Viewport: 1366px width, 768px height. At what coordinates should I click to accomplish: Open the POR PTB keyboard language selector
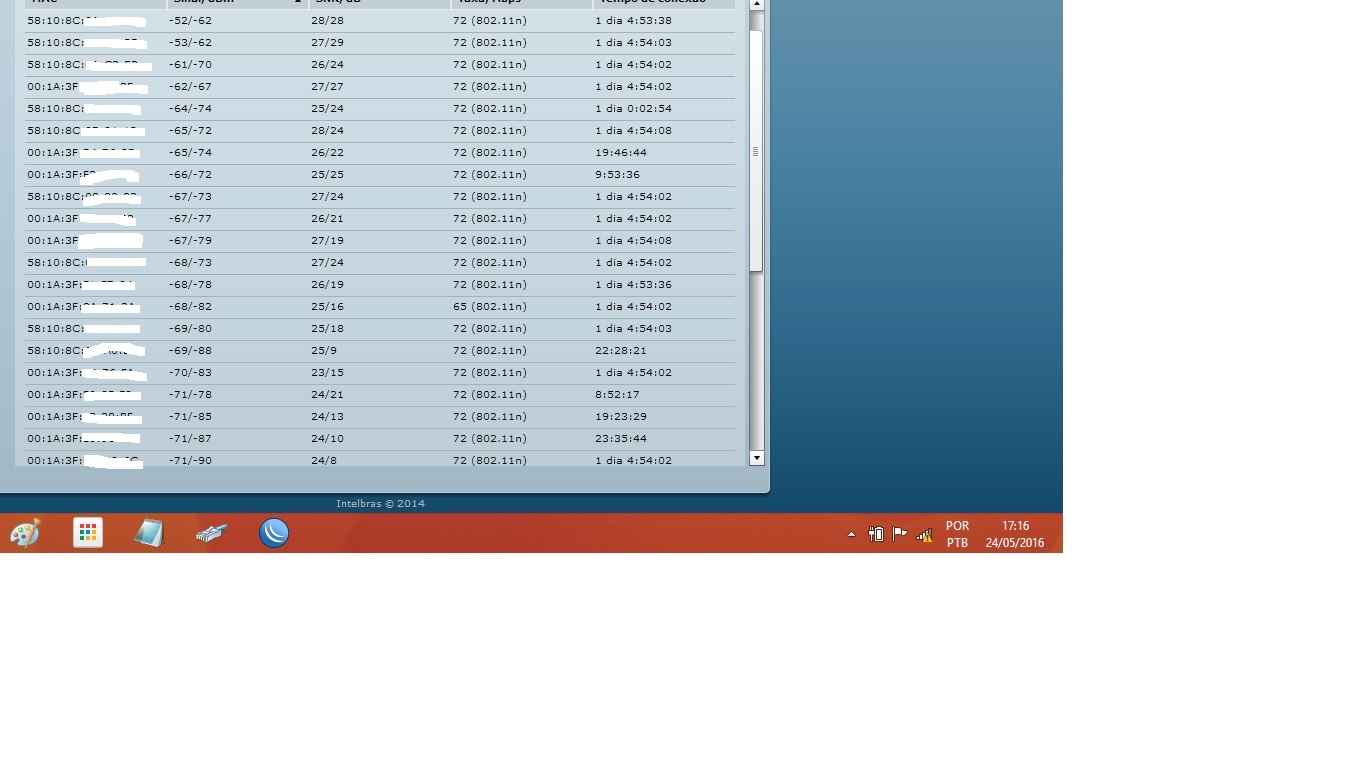[957, 534]
